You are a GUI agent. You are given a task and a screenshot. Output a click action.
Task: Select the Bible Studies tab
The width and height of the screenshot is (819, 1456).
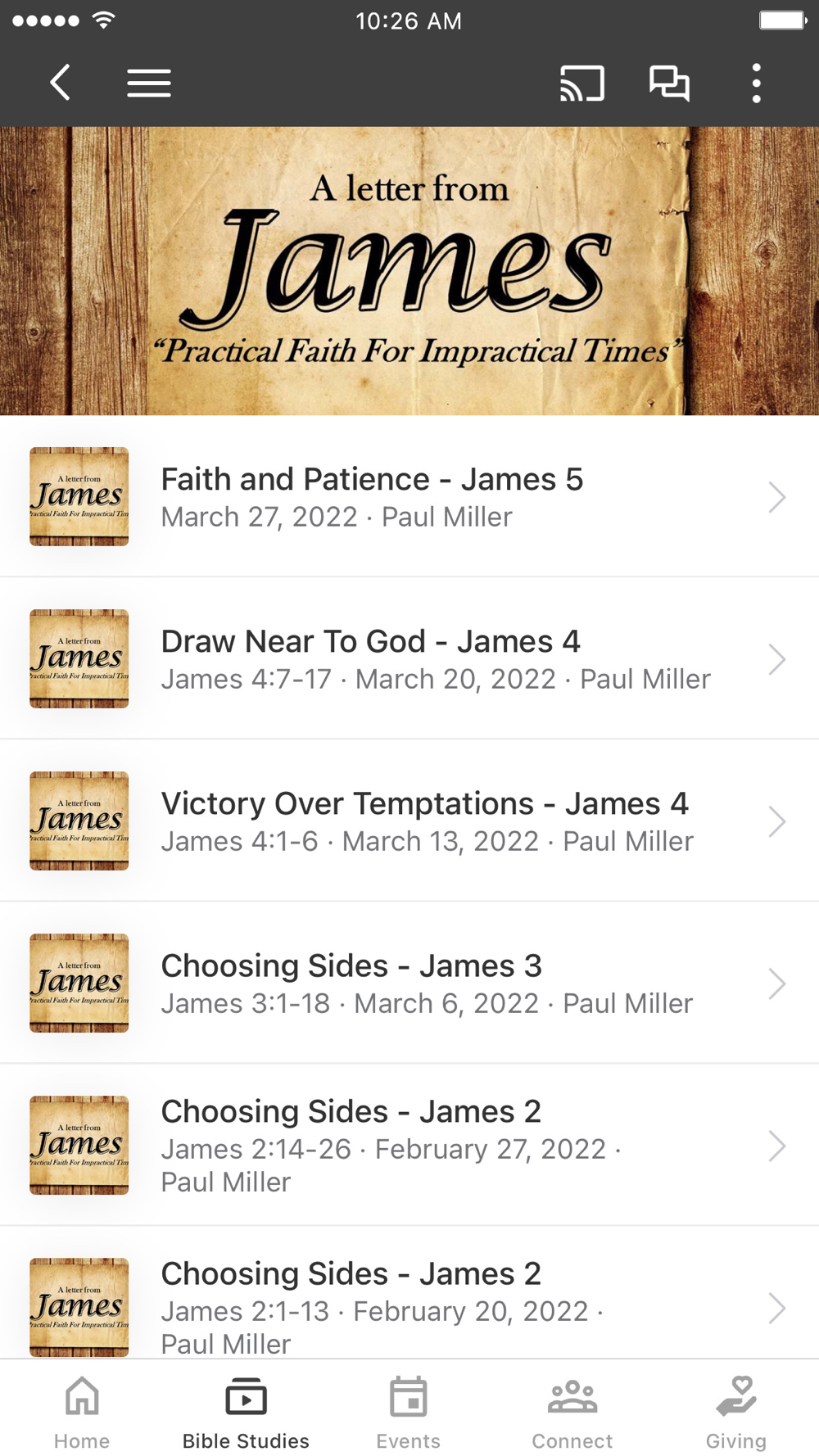246,1412
